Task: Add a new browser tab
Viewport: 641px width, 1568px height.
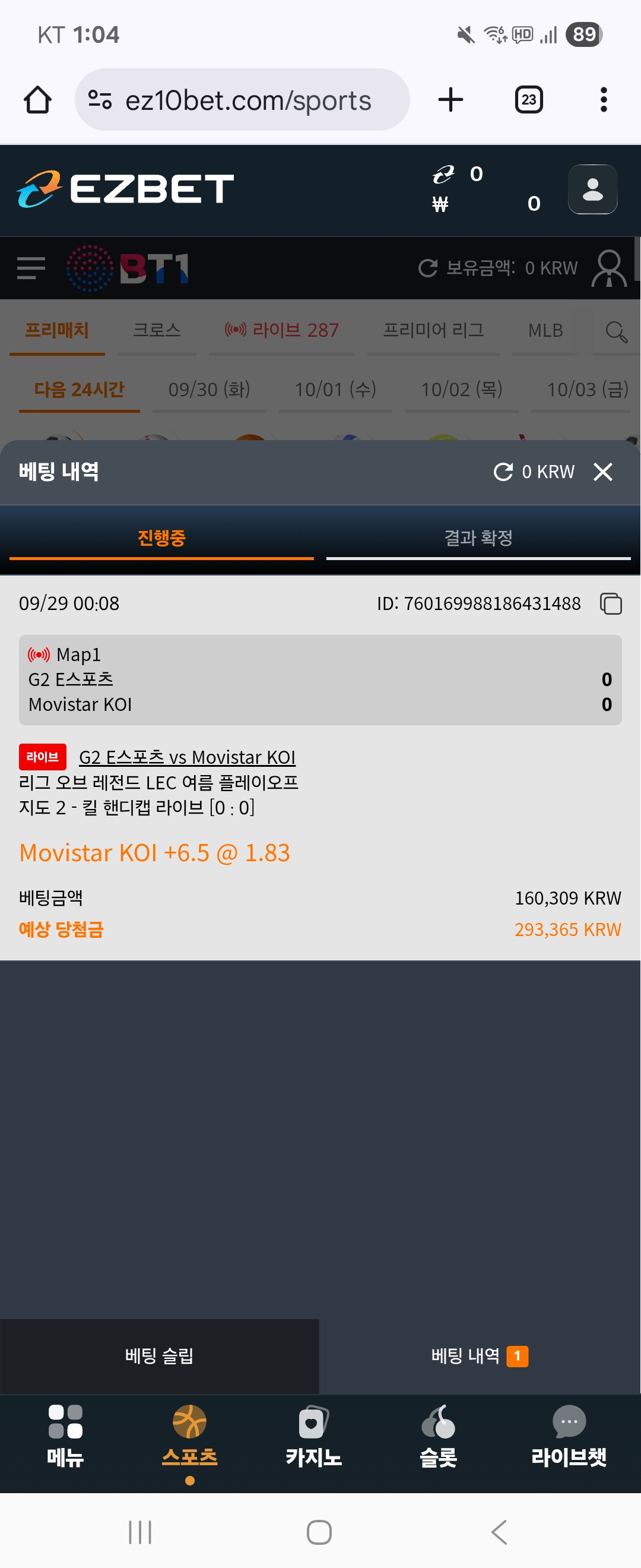Action: click(450, 100)
